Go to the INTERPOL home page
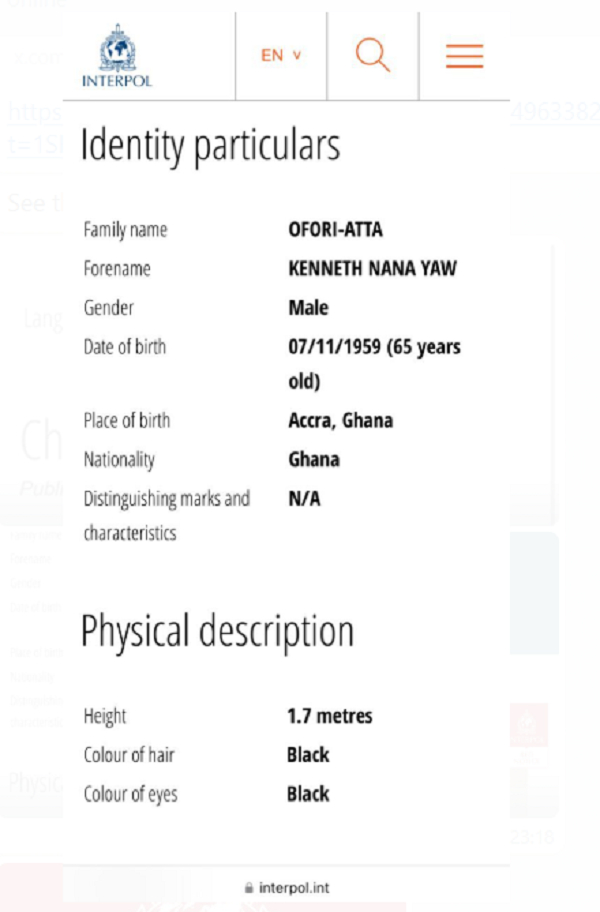 click(x=118, y=58)
